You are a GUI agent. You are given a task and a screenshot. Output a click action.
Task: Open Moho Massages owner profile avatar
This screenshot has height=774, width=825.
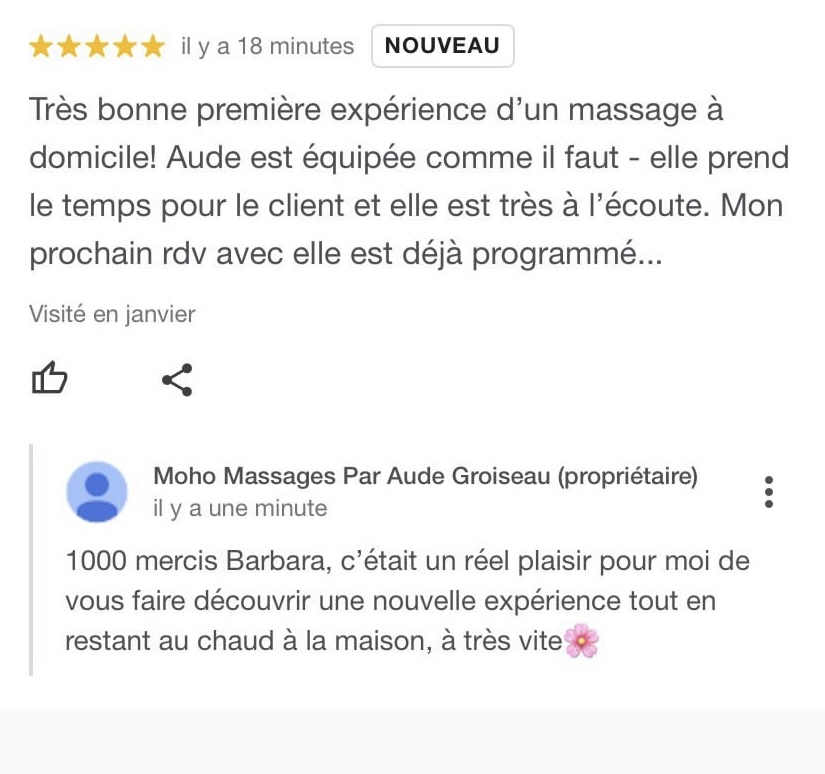[x=97, y=491]
